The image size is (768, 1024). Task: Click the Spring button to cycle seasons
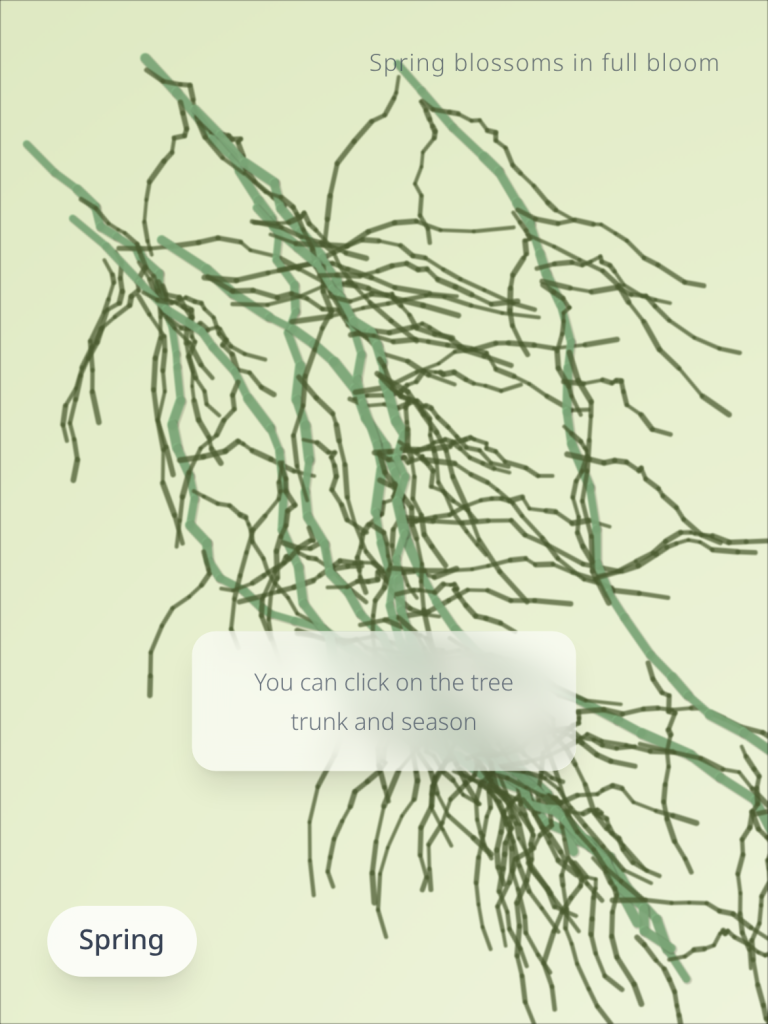click(x=121, y=940)
